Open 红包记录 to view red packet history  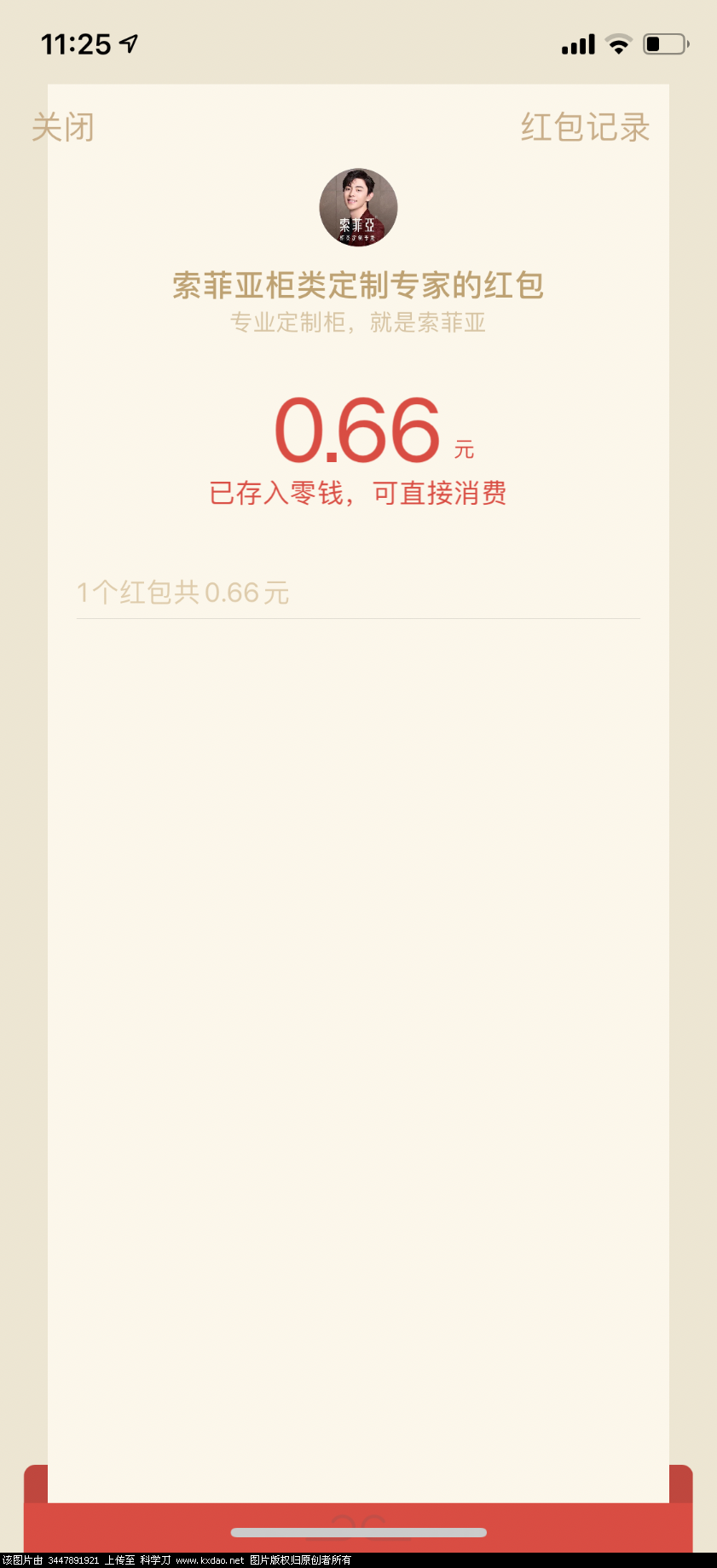tap(584, 127)
